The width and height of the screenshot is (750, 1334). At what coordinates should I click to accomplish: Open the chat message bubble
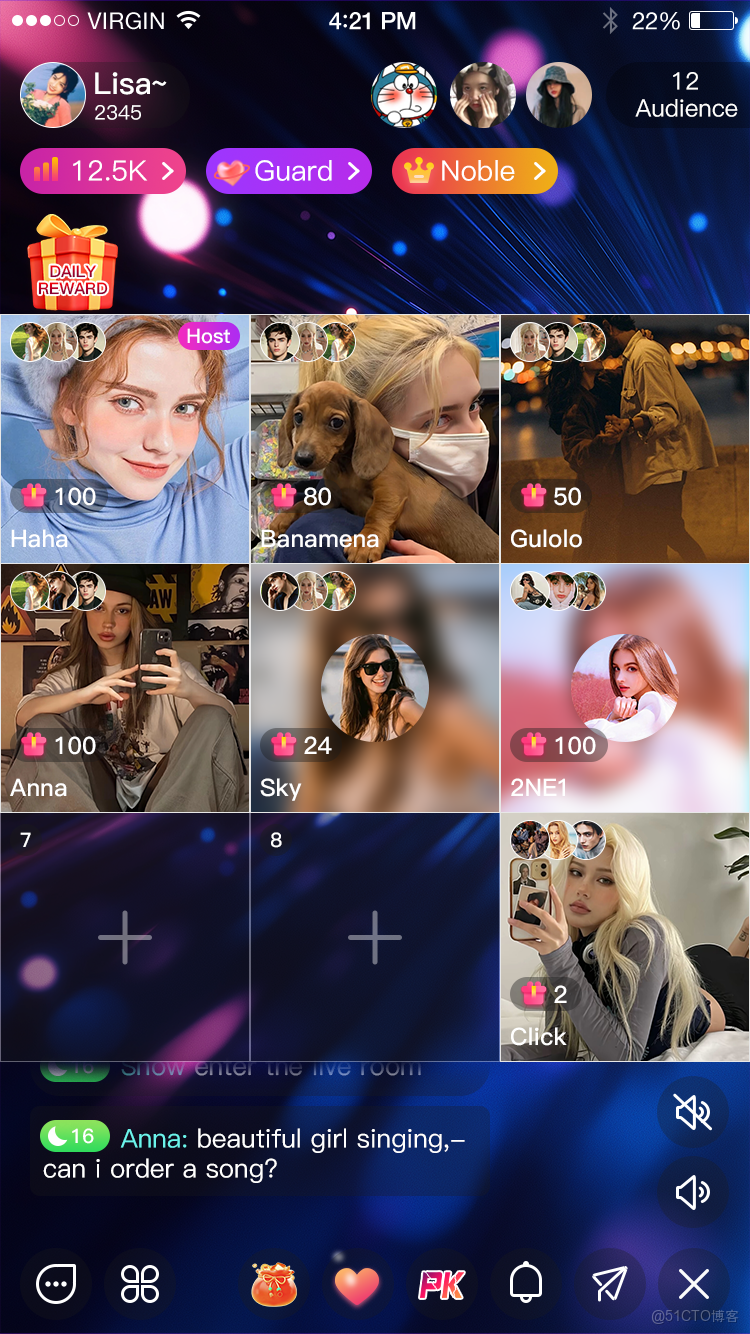(x=56, y=1284)
